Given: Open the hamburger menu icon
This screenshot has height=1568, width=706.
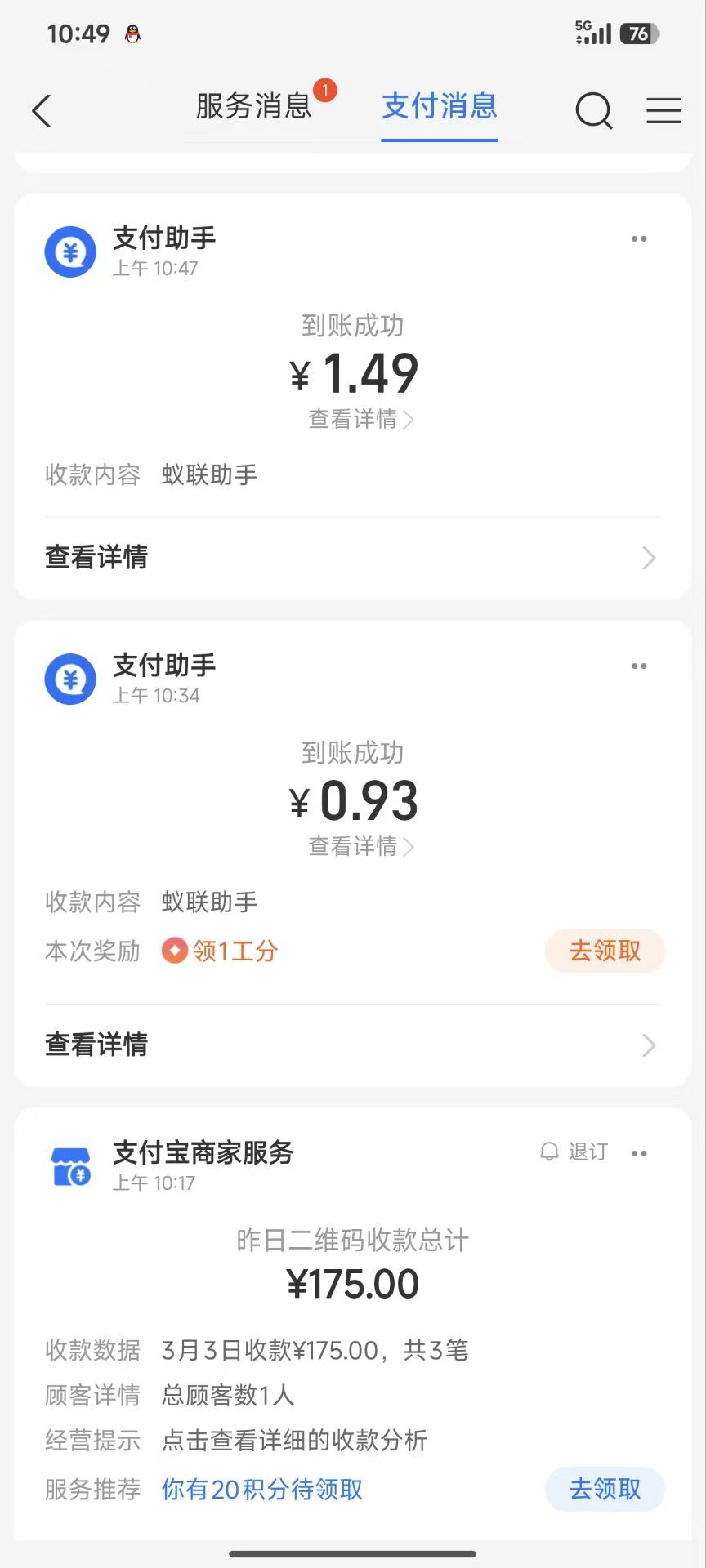Looking at the screenshot, I should click(x=664, y=111).
